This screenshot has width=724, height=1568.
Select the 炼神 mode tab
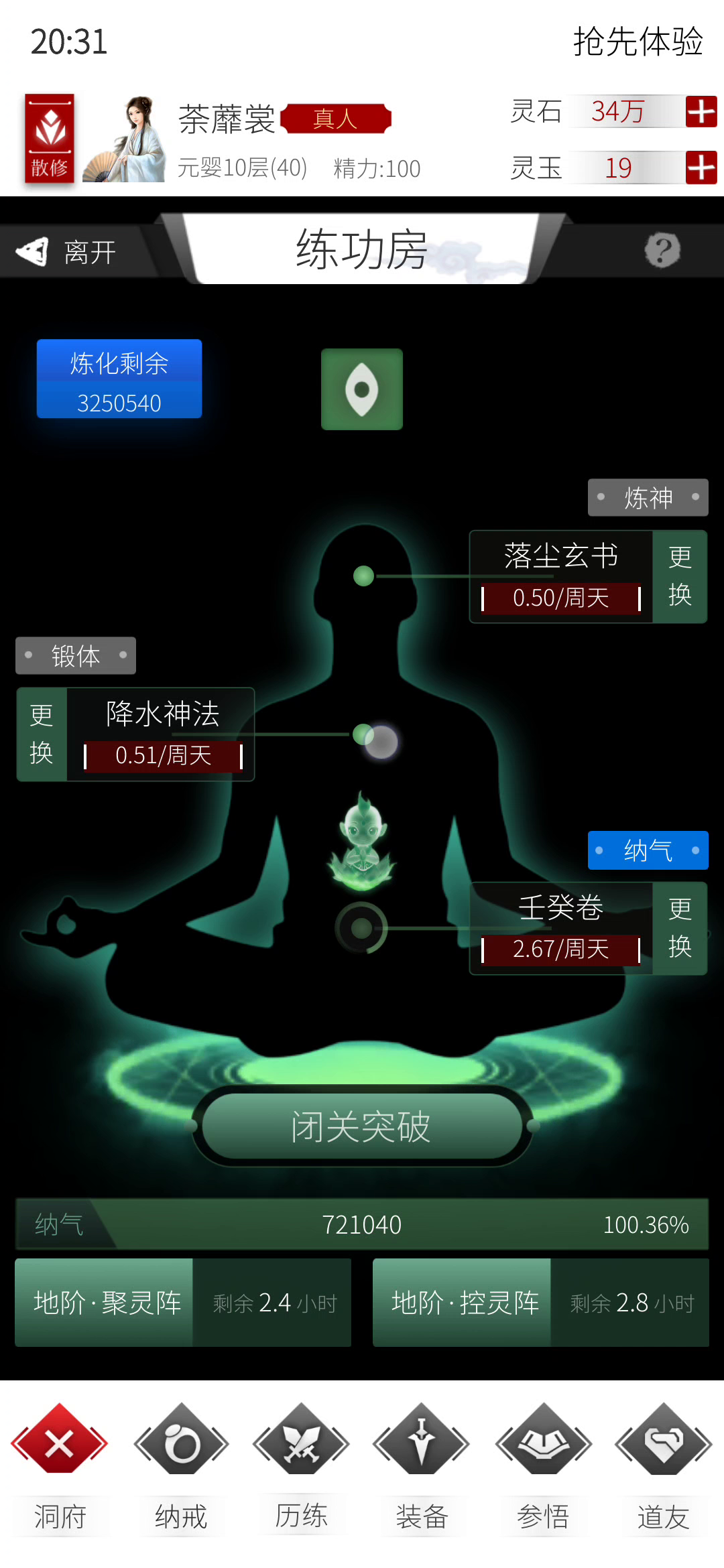(648, 497)
